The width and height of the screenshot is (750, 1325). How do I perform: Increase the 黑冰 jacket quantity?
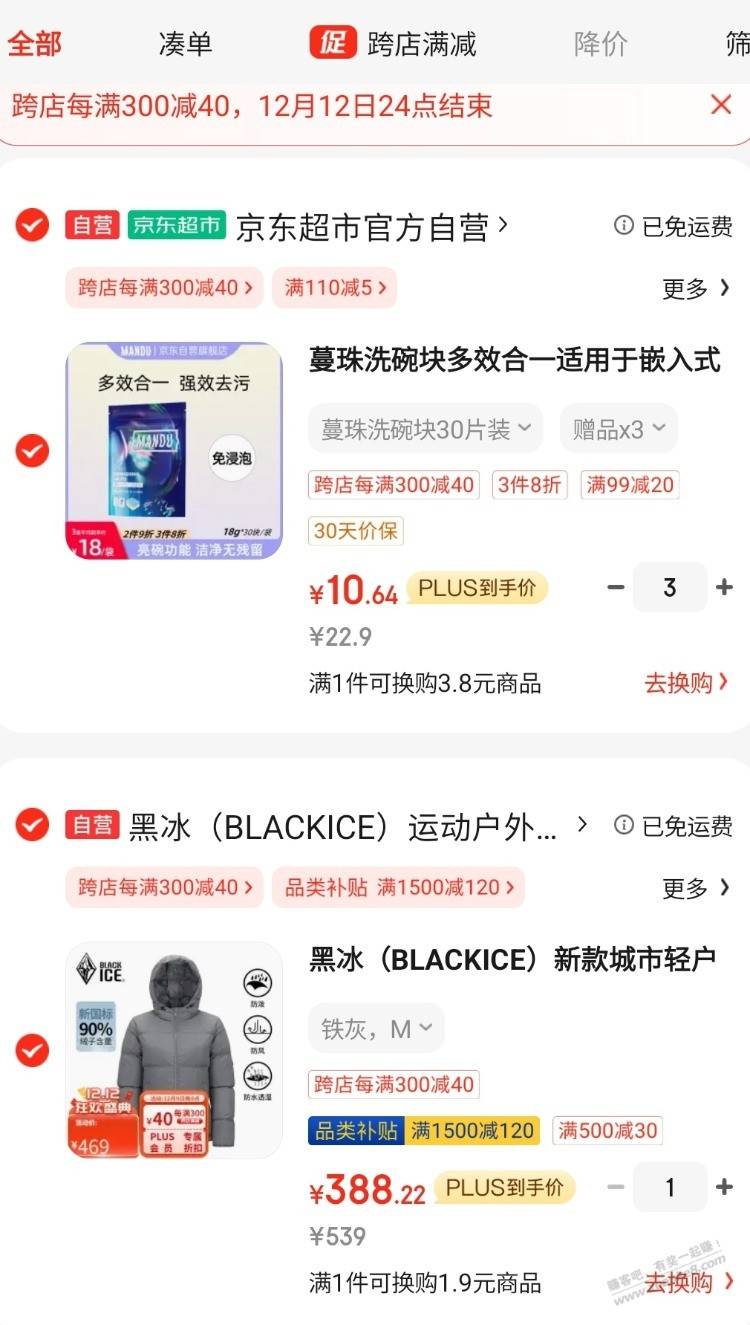(x=725, y=1187)
